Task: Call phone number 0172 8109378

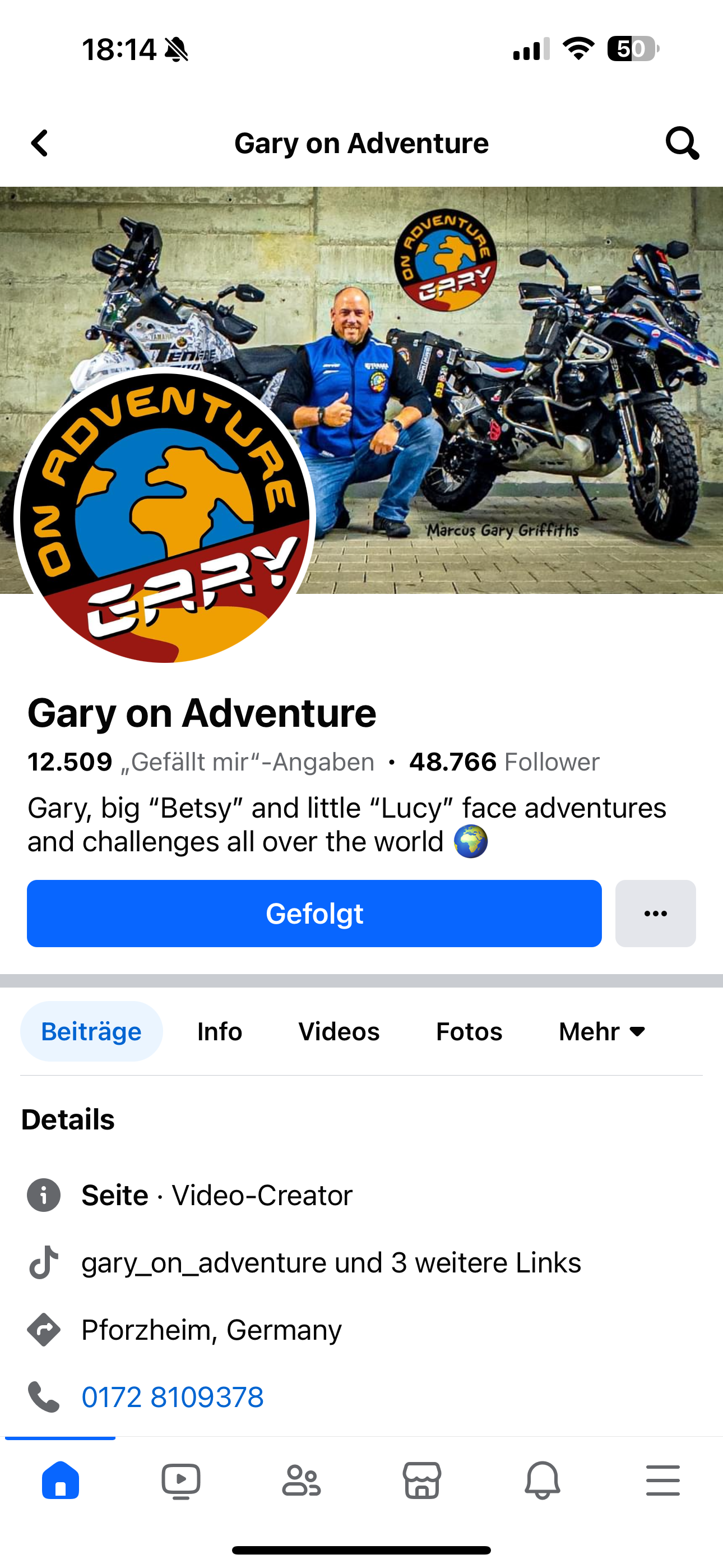Action: coord(173,1397)
